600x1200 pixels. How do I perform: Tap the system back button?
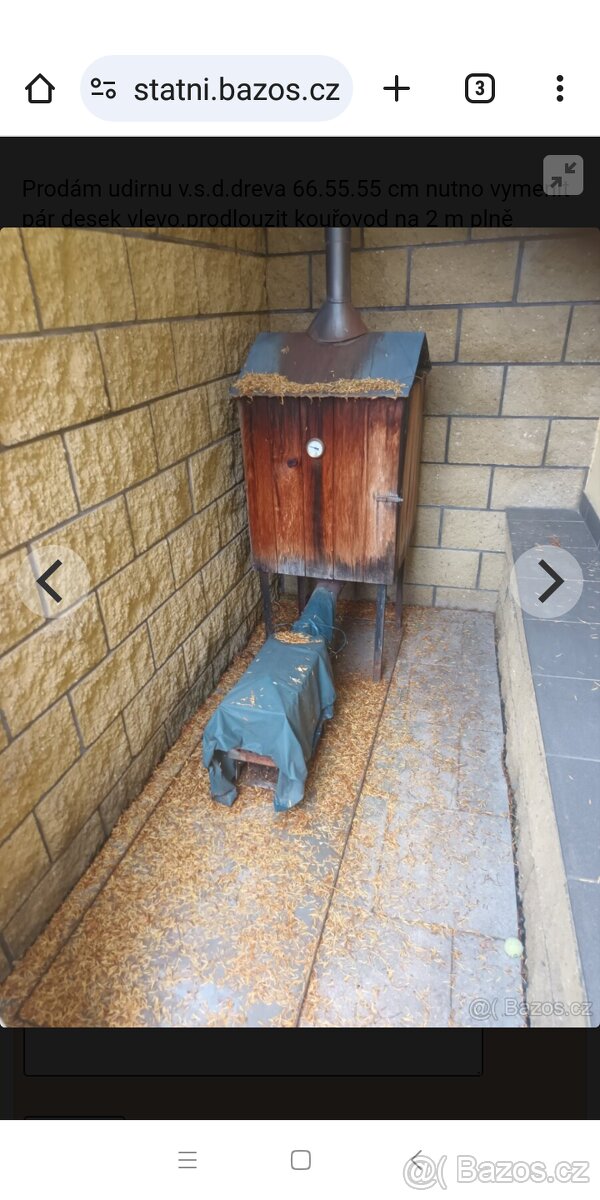tap(416, 1160)
